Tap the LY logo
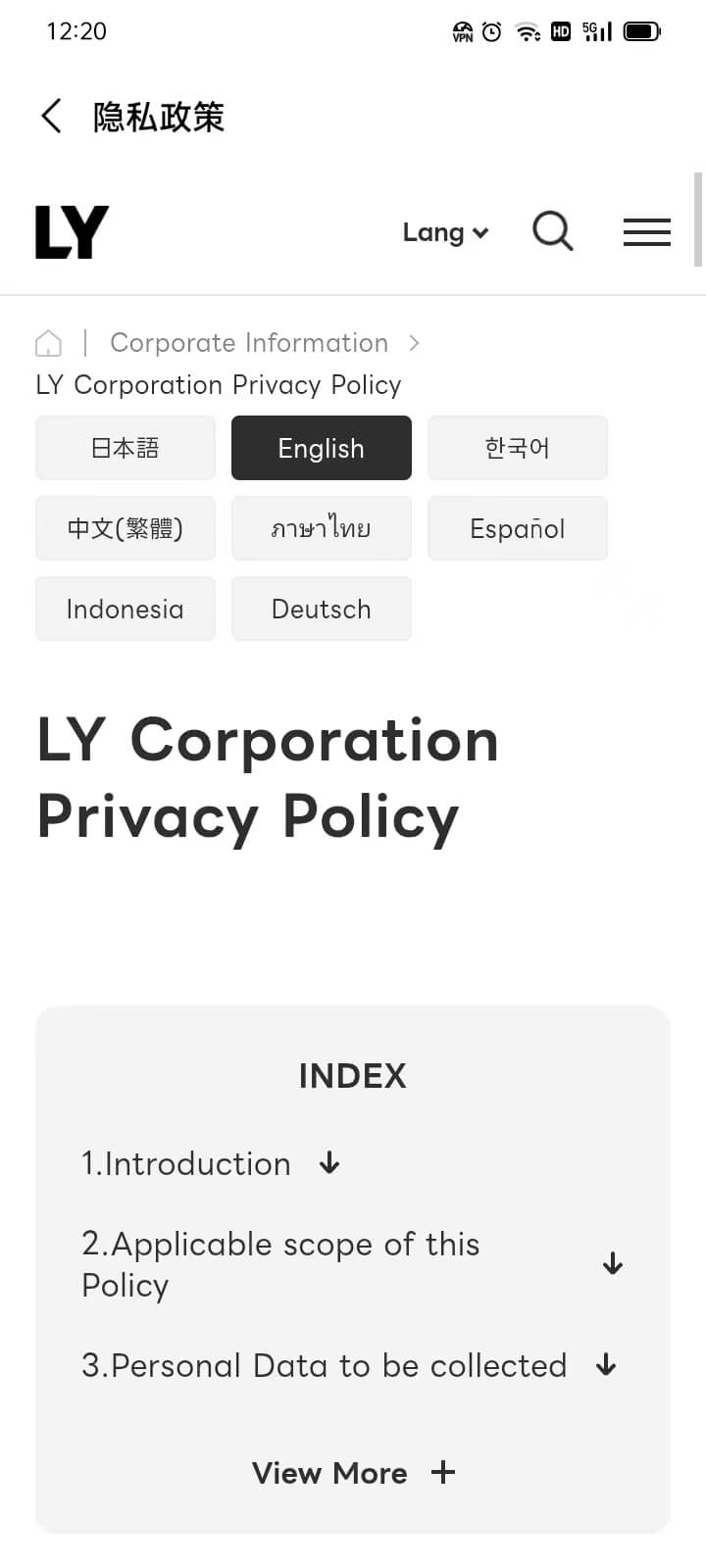 click(72, 232)
